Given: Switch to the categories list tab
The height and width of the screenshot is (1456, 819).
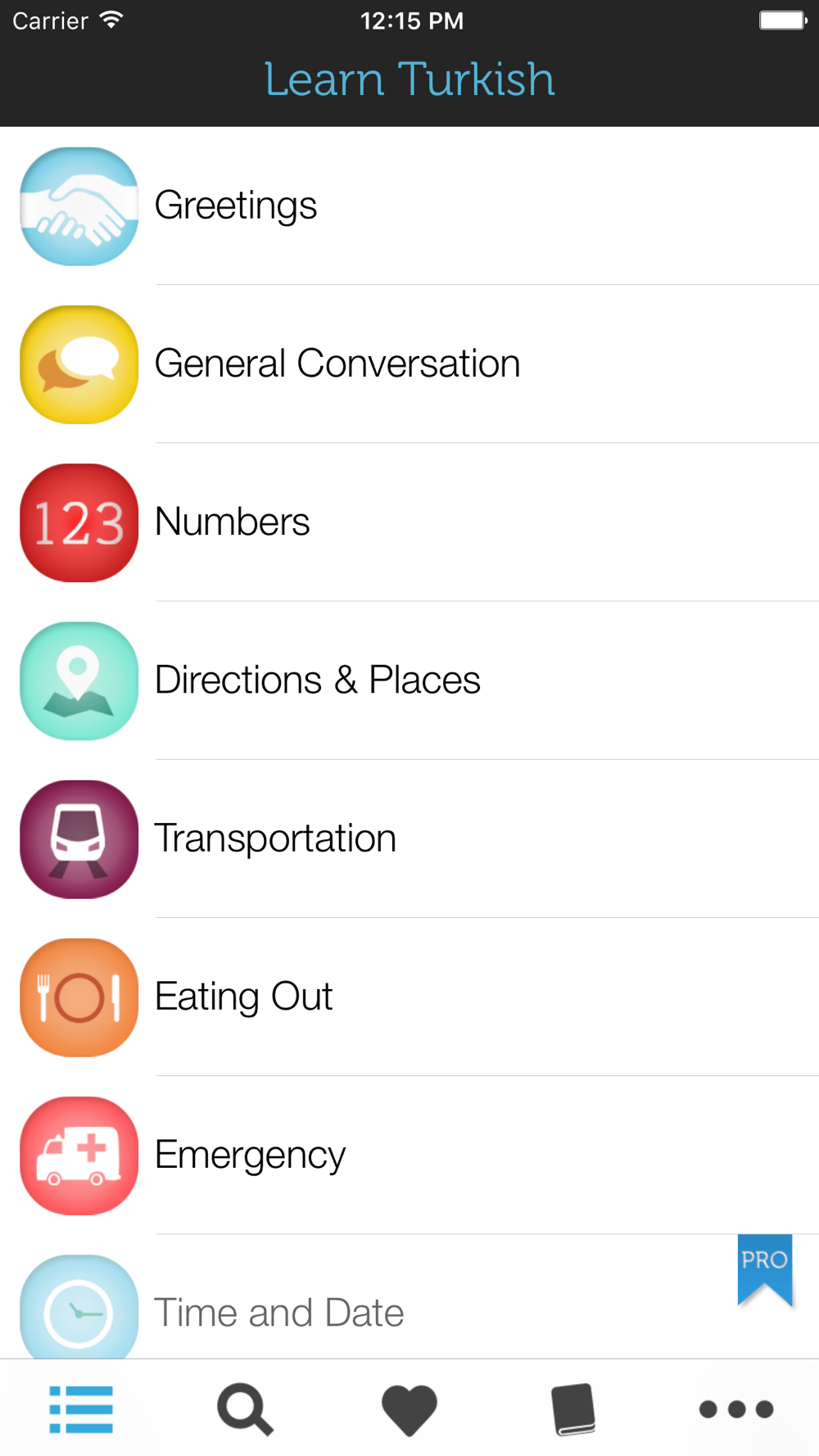Looking at the screenshot, I should tap(81, 1409).
